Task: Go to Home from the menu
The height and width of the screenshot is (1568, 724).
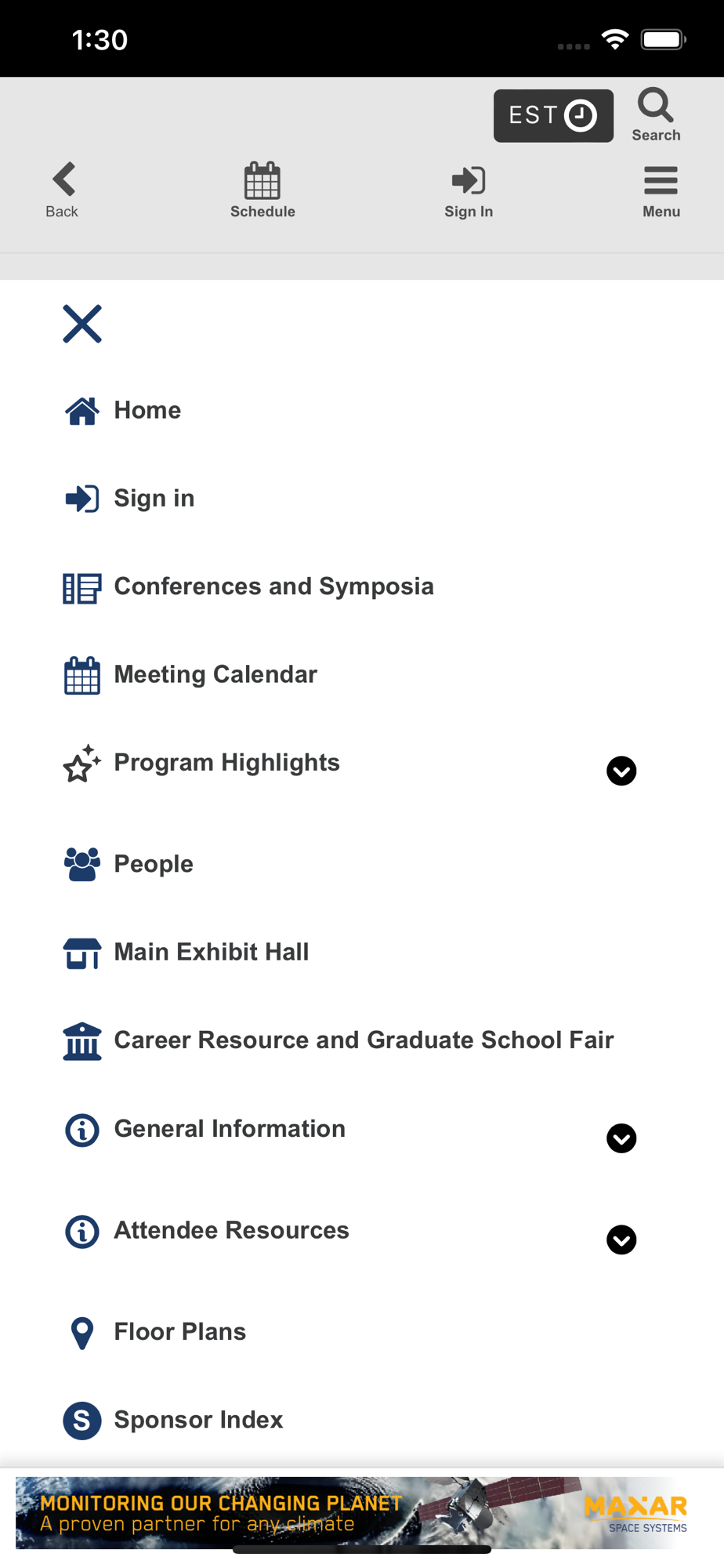Action: [x=147, y=410]
